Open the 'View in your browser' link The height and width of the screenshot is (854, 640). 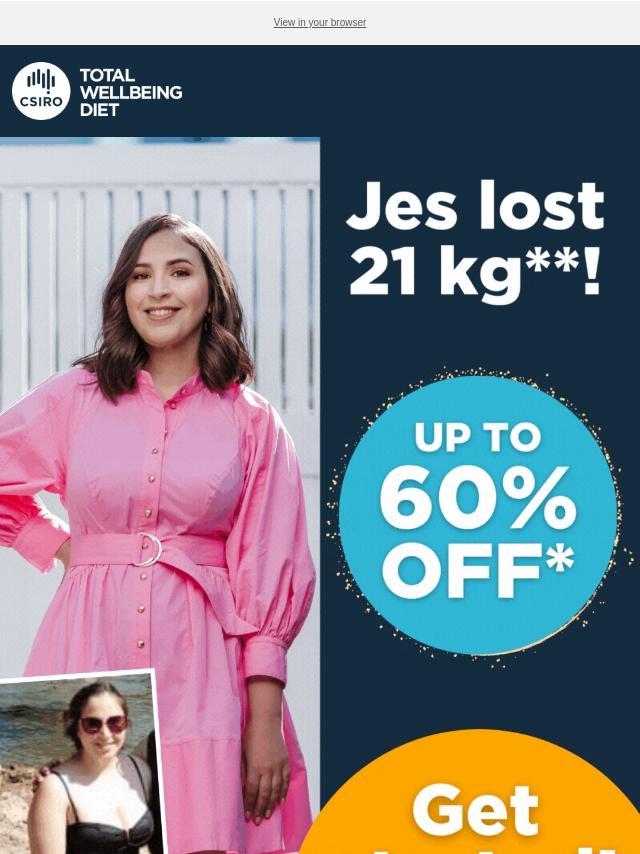319,22
